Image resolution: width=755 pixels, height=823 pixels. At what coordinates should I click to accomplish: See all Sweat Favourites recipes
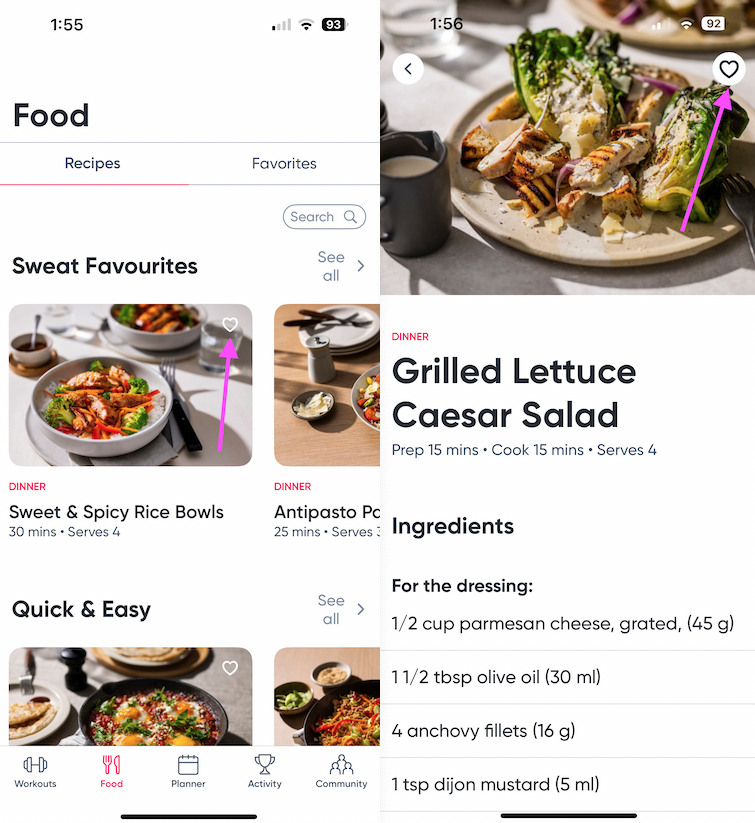click(x=340, y=266)
